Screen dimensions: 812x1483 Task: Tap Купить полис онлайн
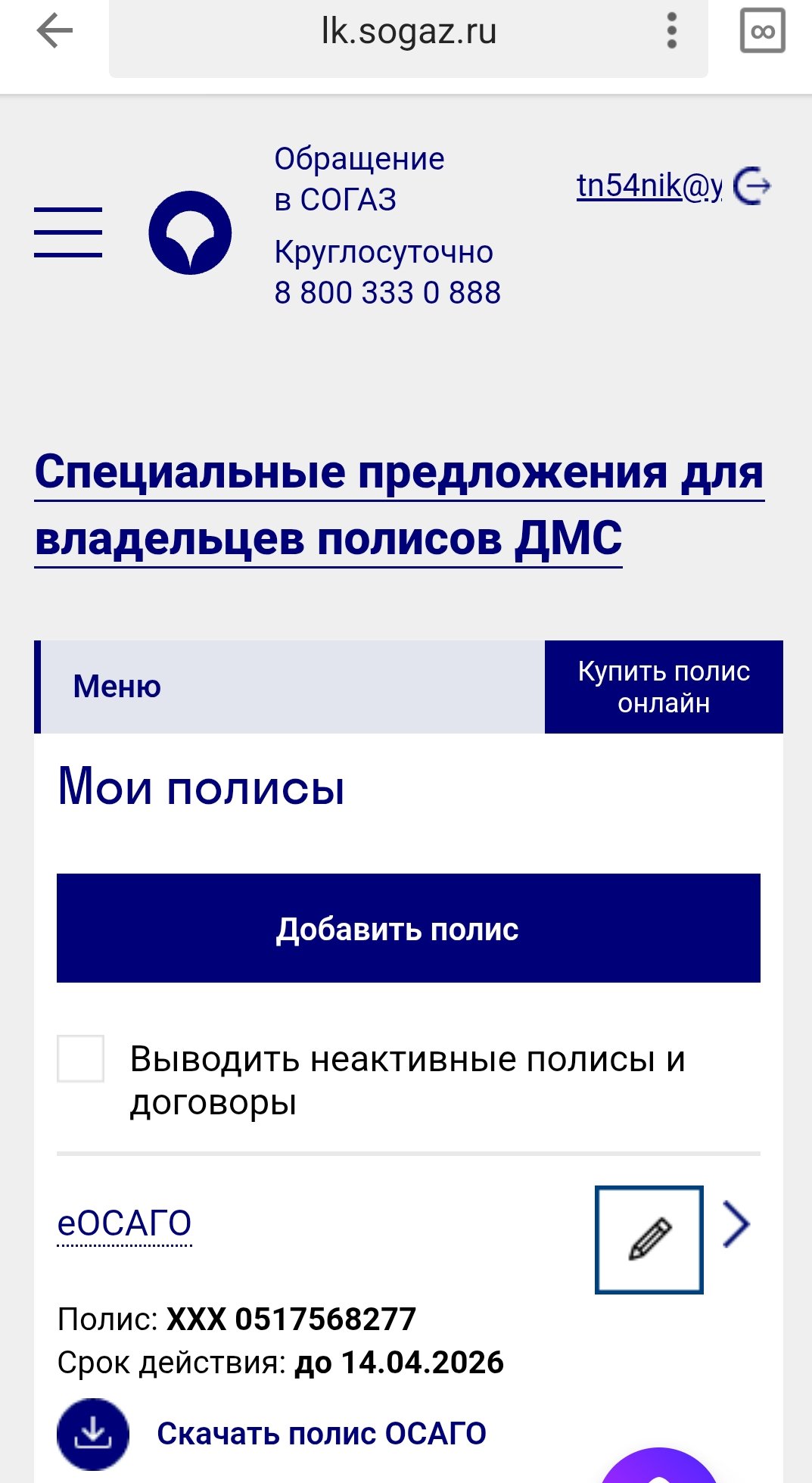click(664, 687)
